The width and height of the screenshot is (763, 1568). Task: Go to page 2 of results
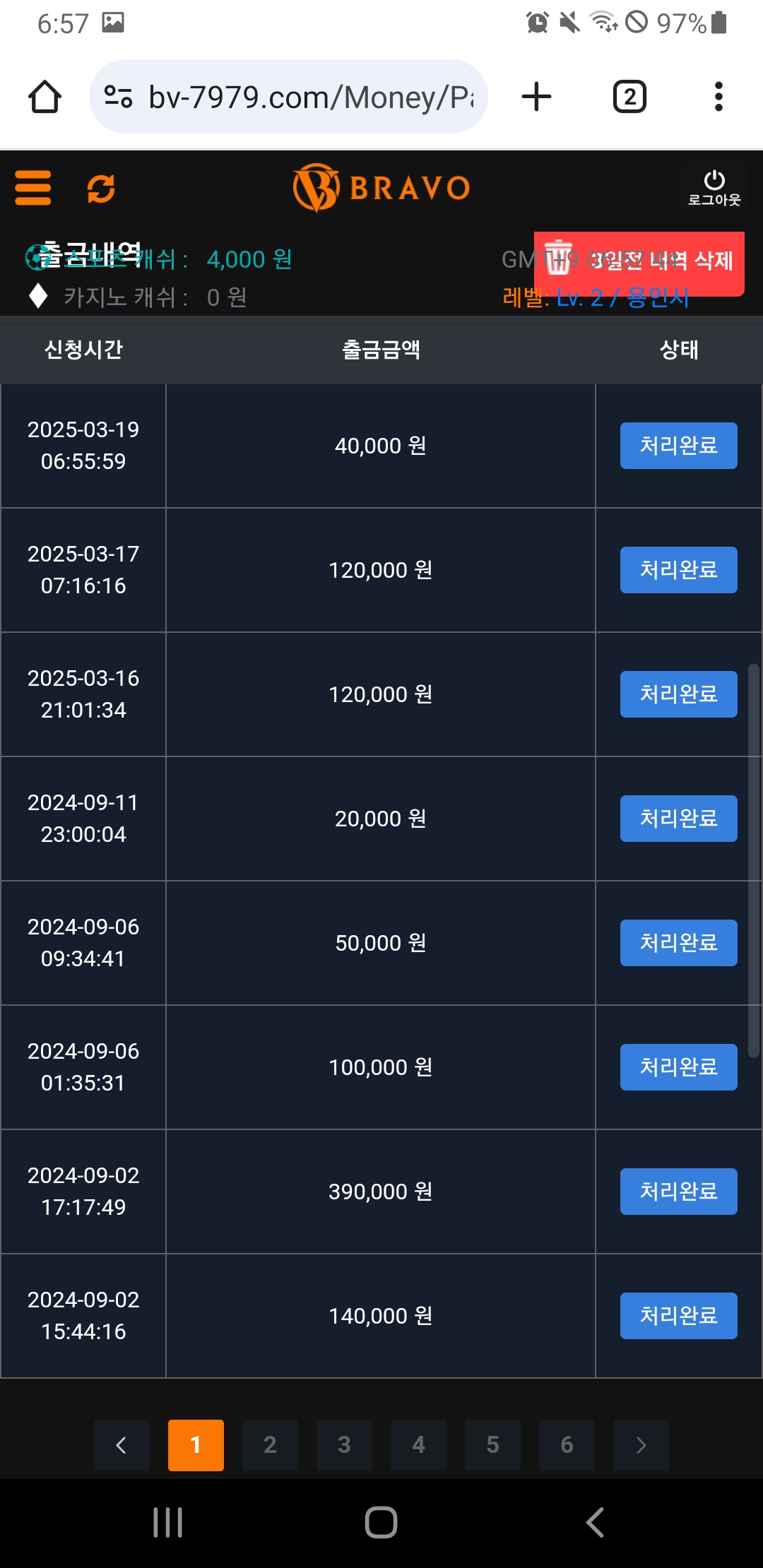270,1445
